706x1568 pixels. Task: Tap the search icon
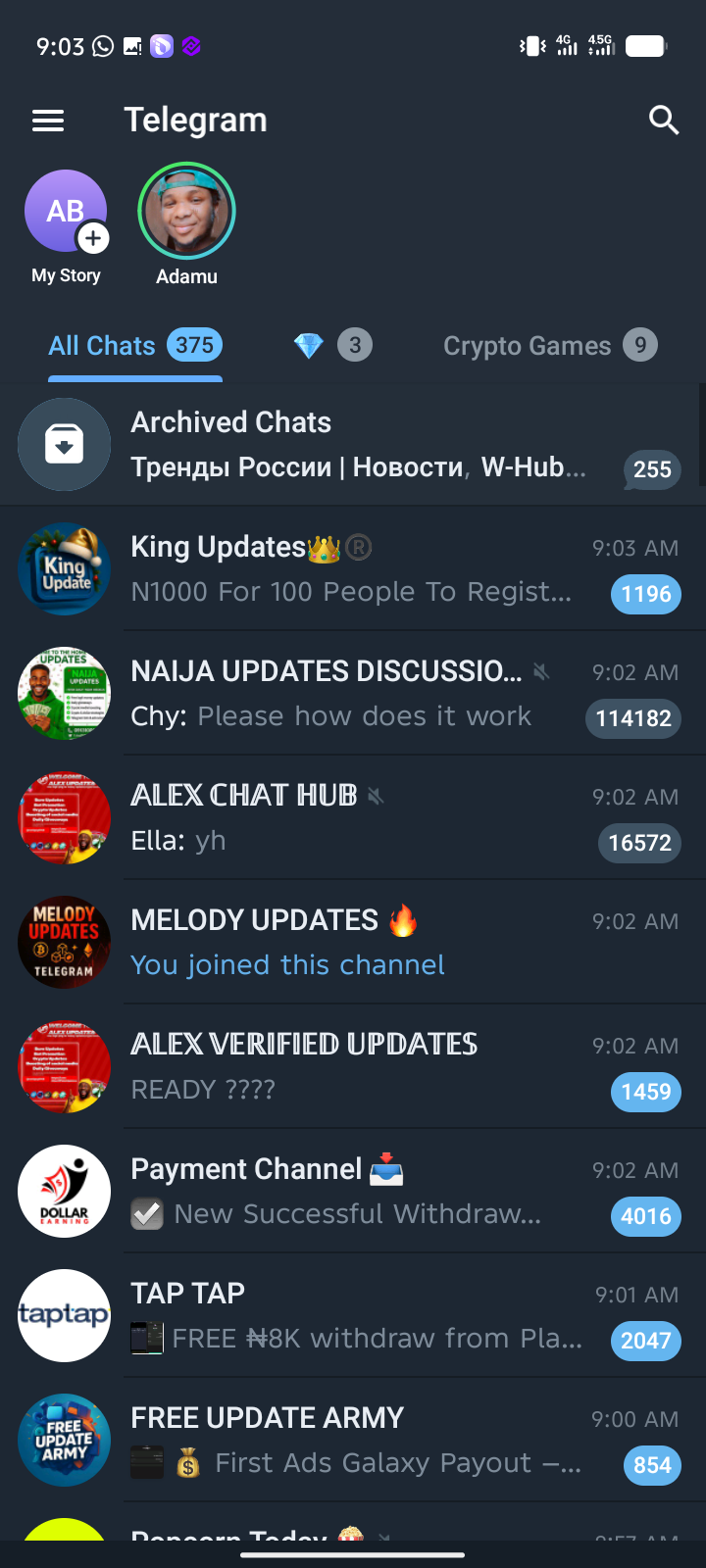[x=664, y=121]
